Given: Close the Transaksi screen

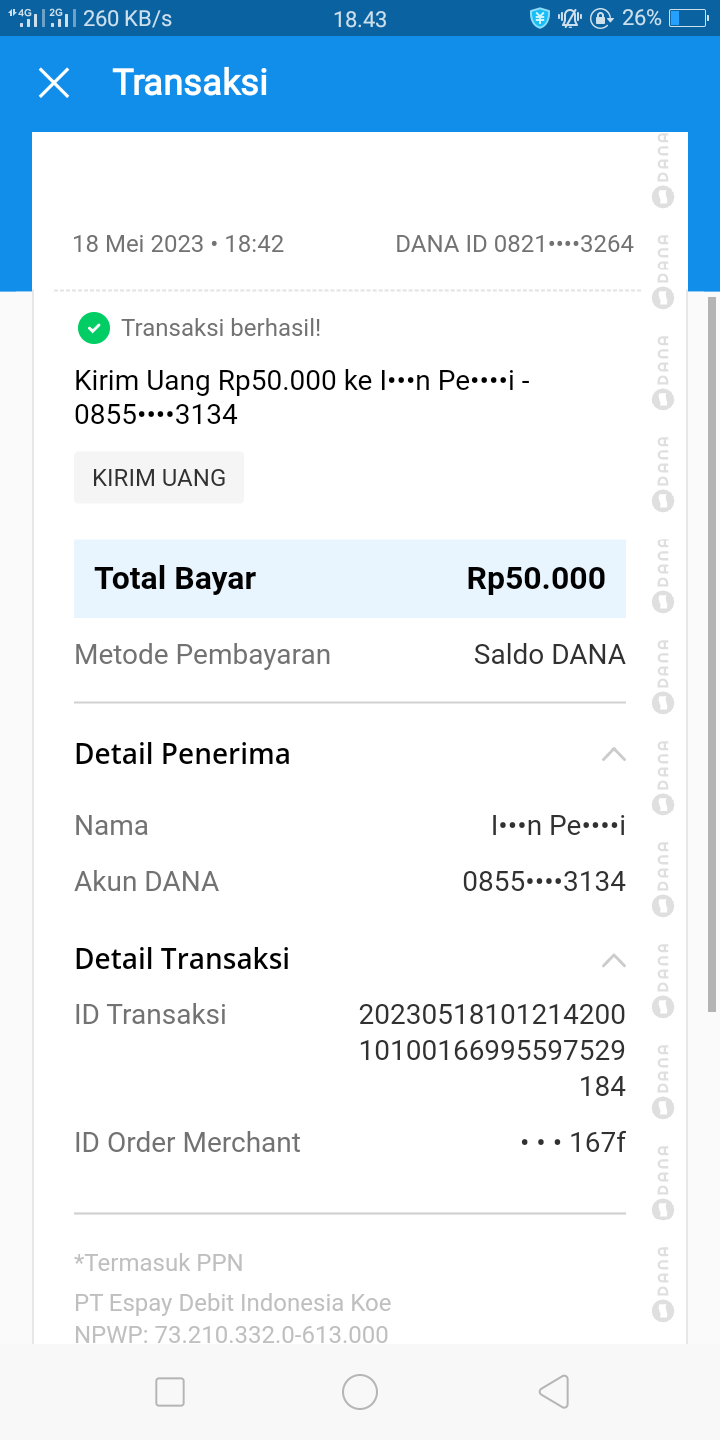Looking at the screenshot, I should coord(54,83).
